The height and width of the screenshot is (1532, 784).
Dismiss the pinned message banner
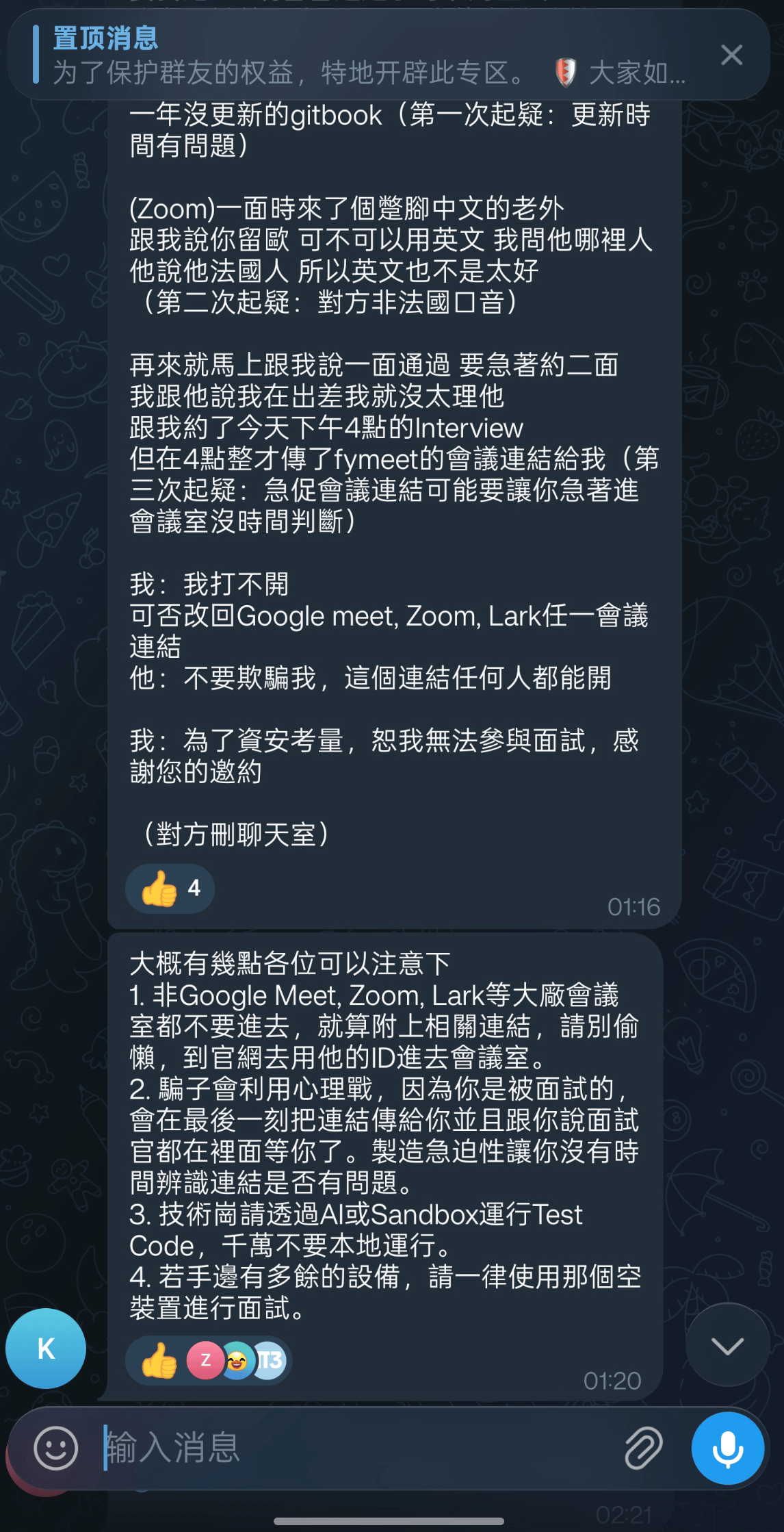731,55
